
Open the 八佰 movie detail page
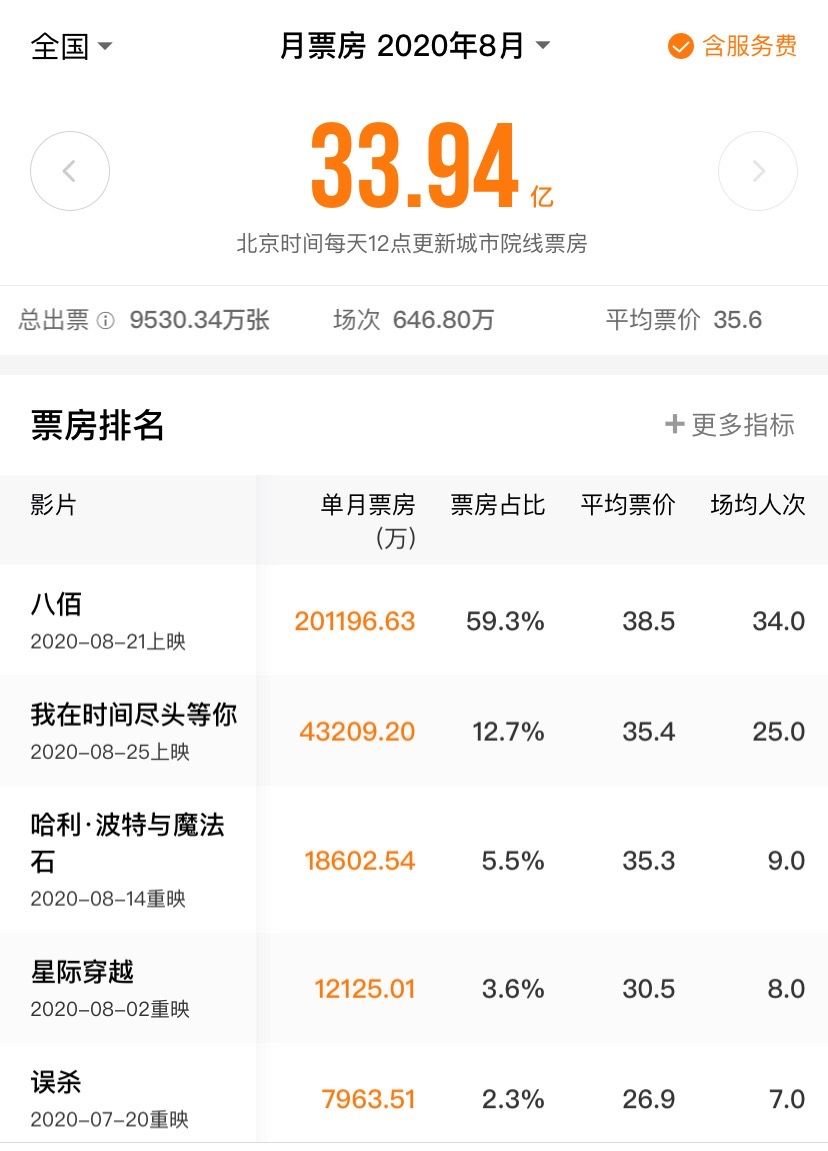coord(55,605)
